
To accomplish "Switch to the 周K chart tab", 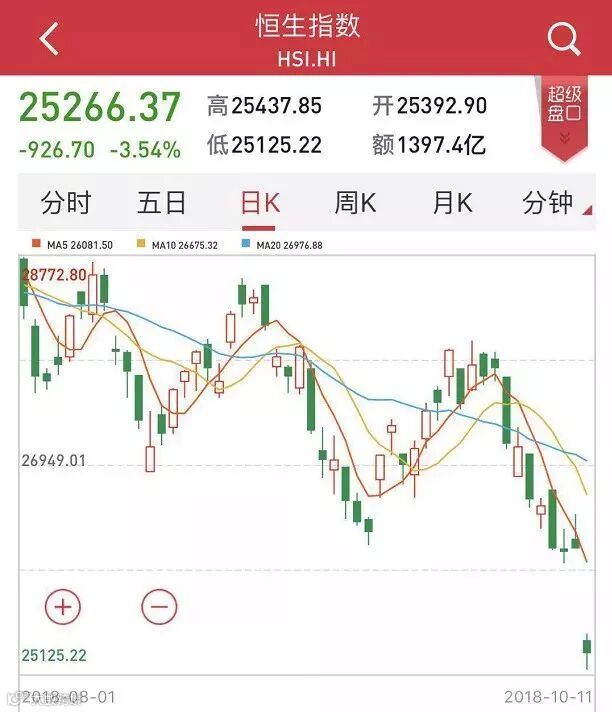I will (355, 204).
